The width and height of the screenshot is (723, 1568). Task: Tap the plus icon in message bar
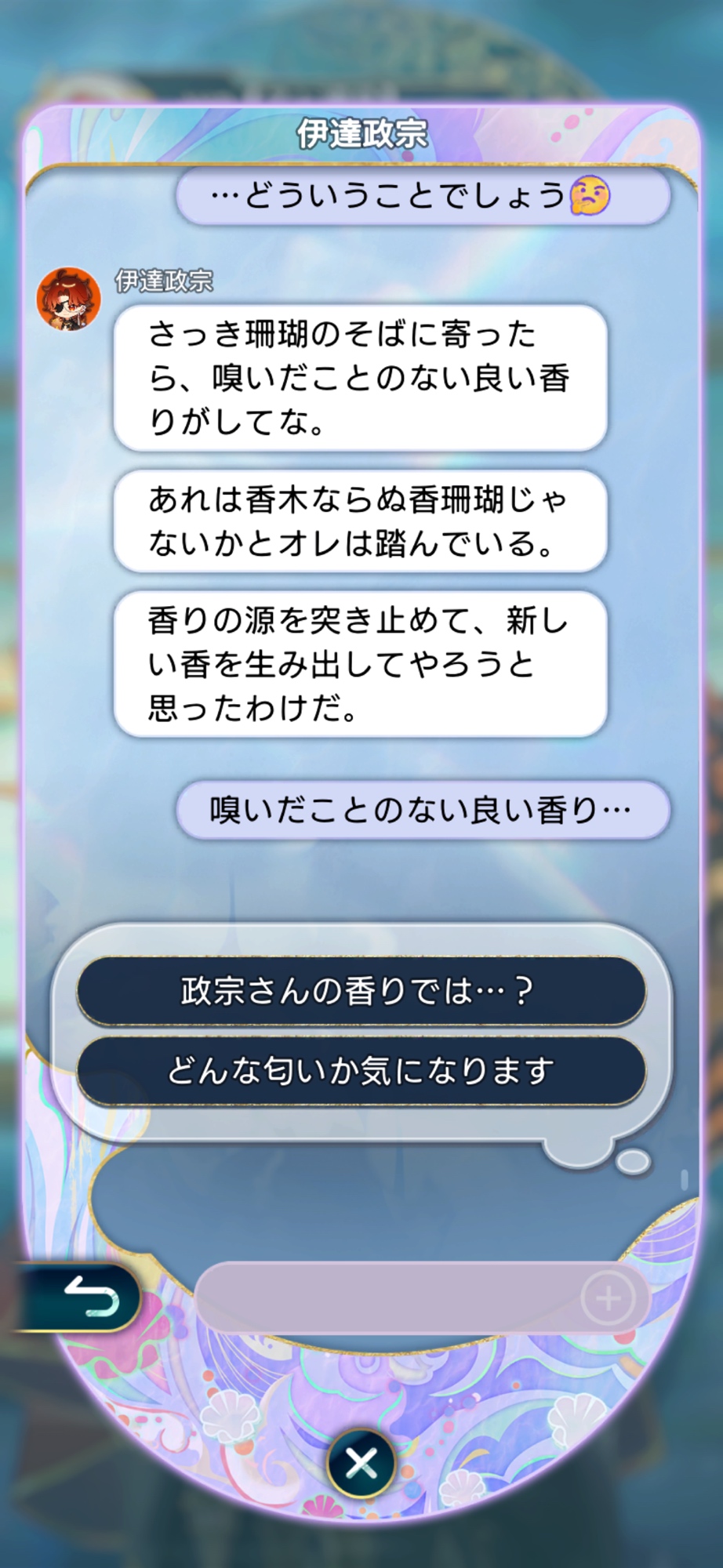(608, 1298)
